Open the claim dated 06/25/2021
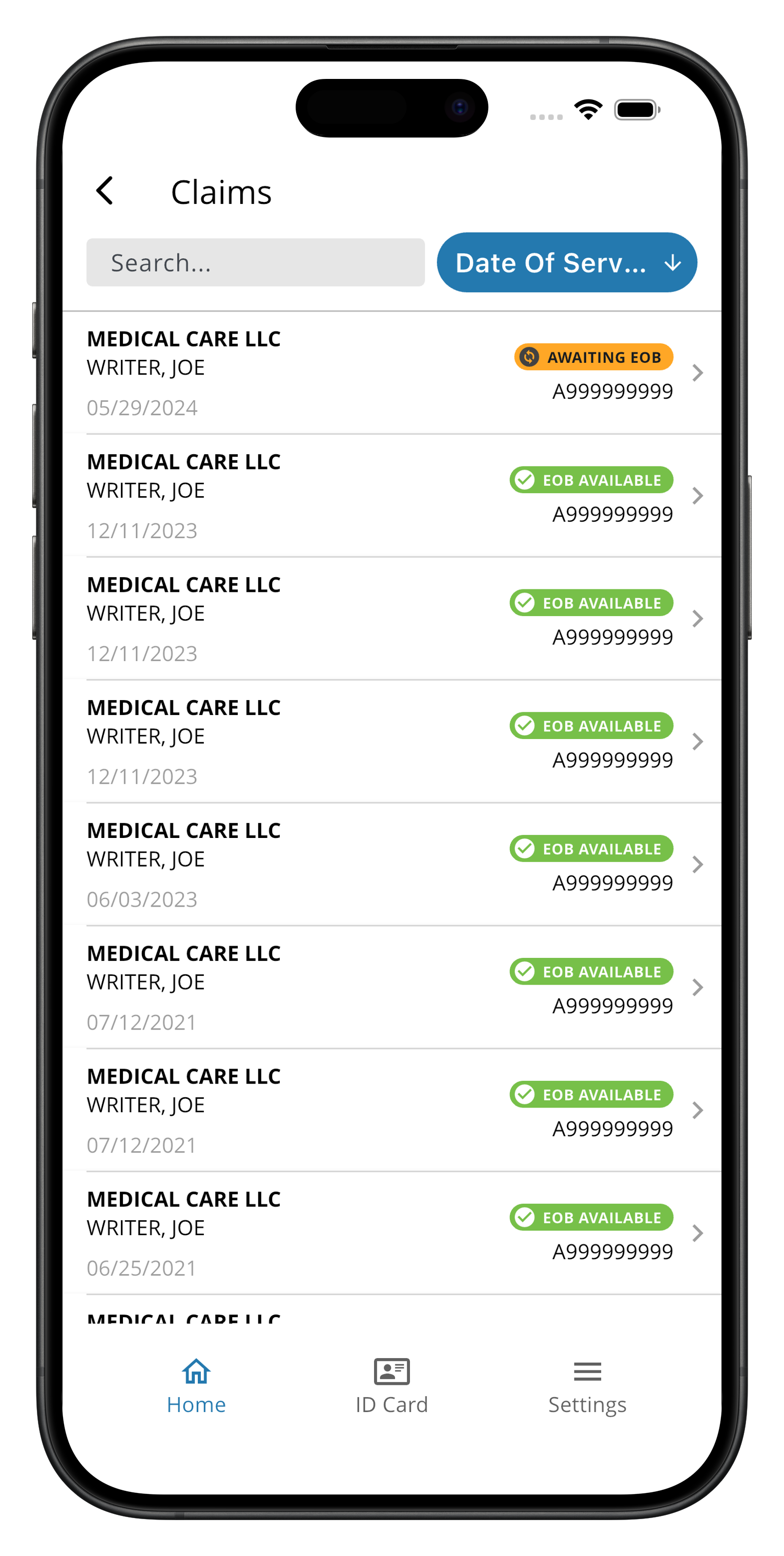The height and width of the screenshot is (1556, 784). [x=391, y=1233]
